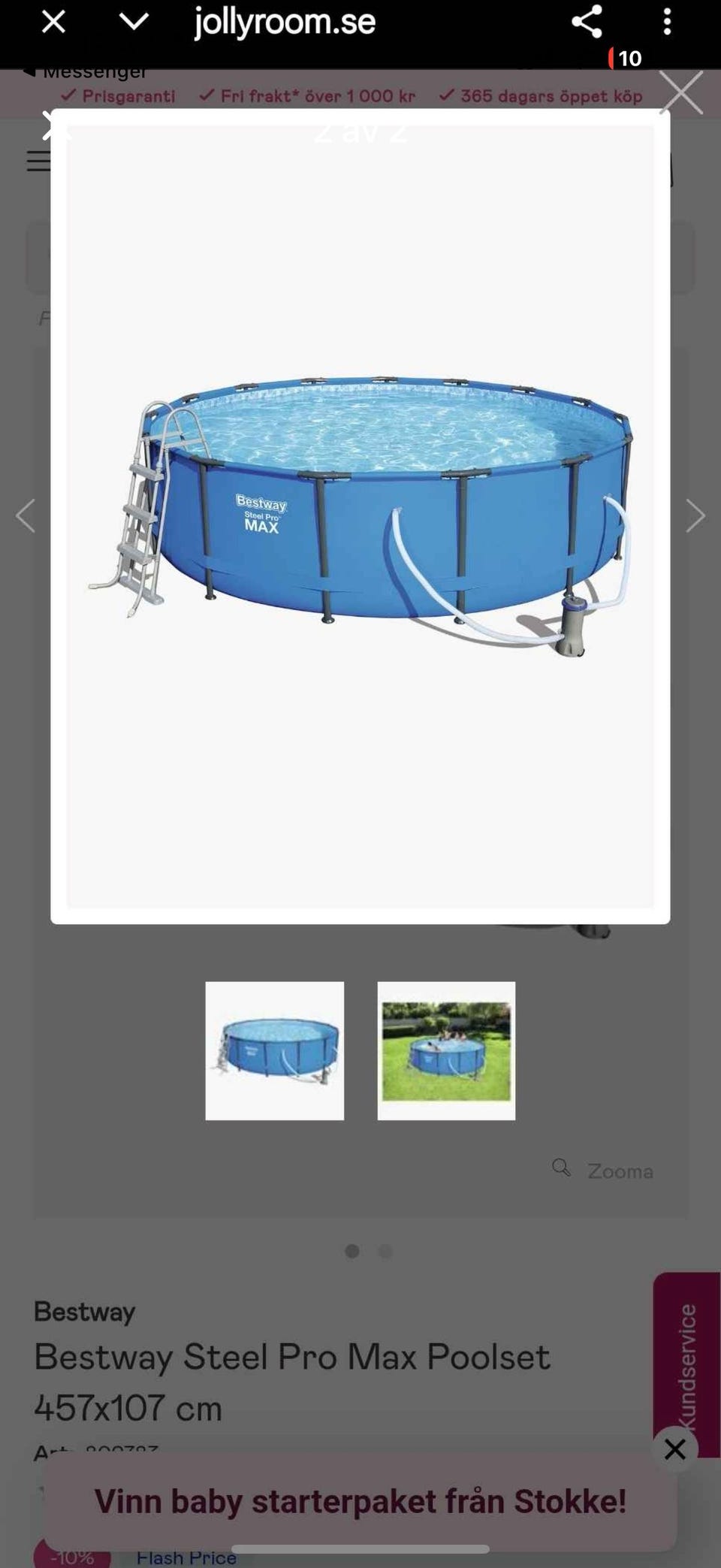
Task: Share the jollyroom.se page
Action: point(587,22)
